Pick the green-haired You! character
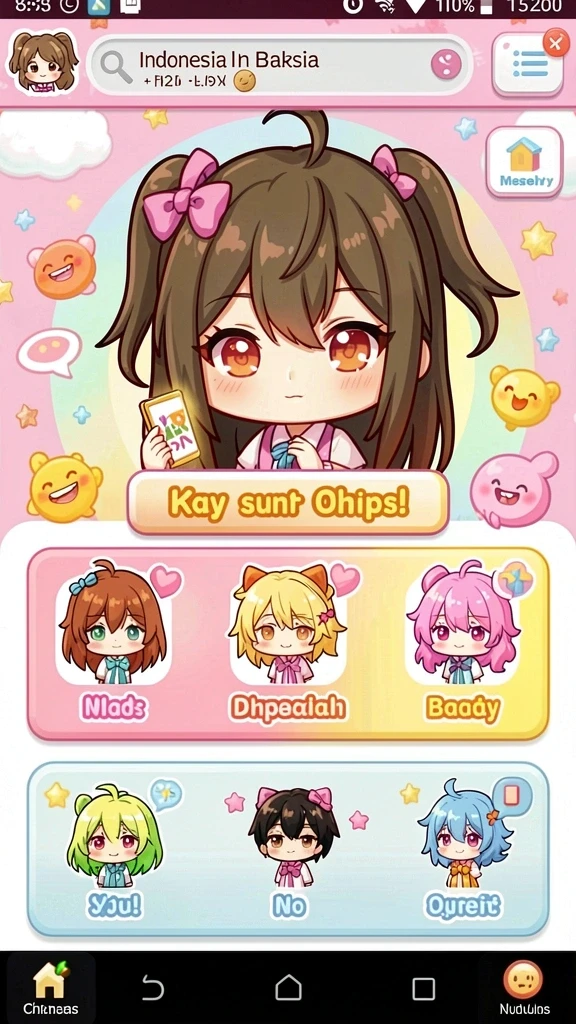The height and width of the screenshot is (1024, 576). coord(115,850)
